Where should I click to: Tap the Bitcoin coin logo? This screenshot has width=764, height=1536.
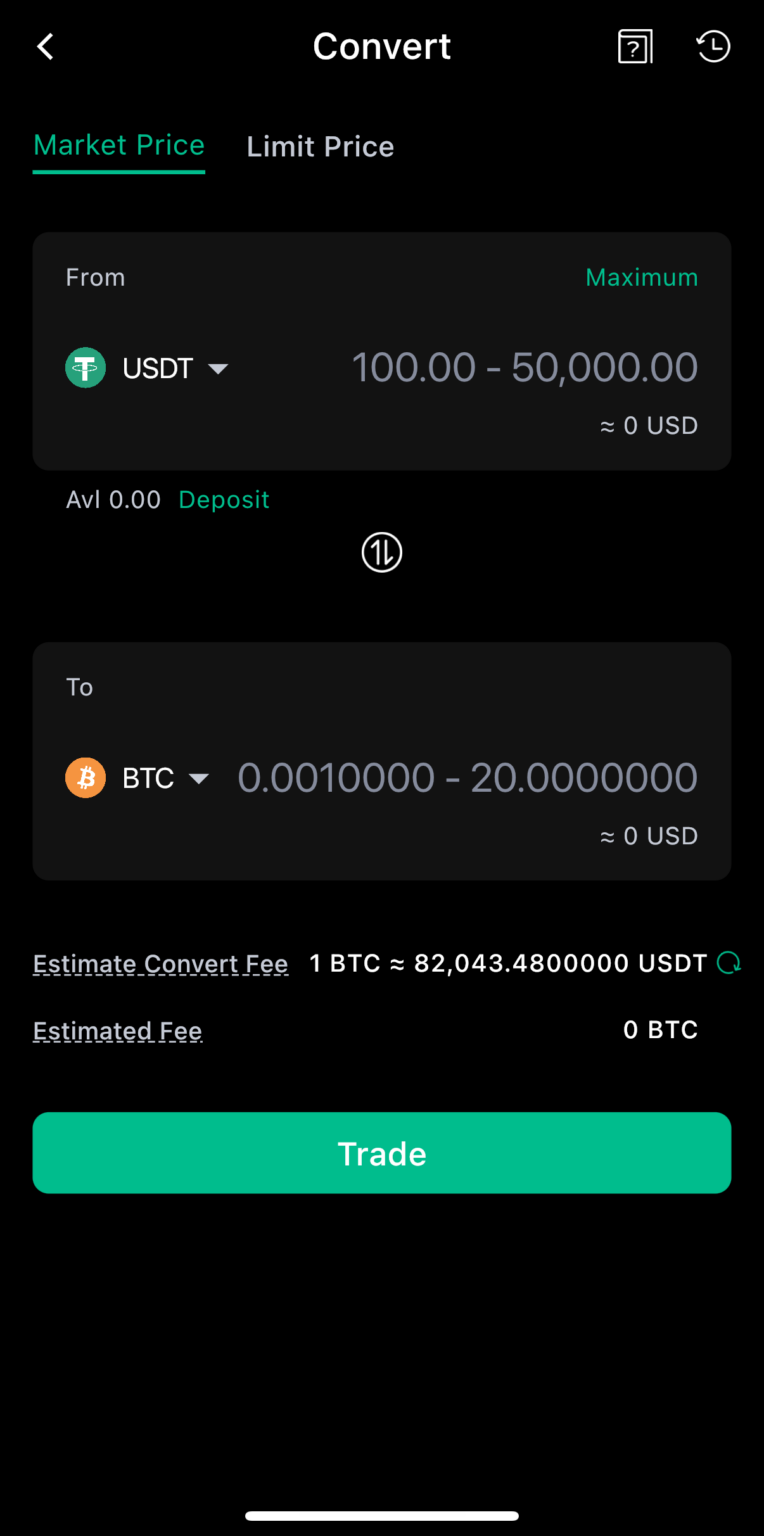[x=85, y=777]
